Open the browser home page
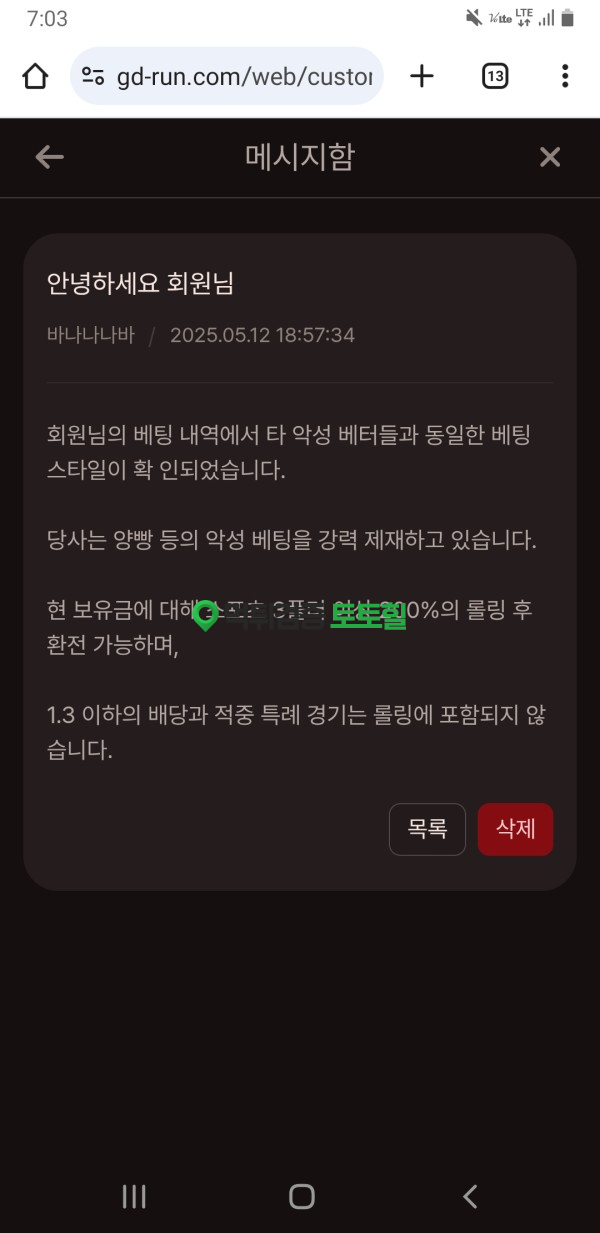This screenshot has width=600, height=1233. pos(35,76)
